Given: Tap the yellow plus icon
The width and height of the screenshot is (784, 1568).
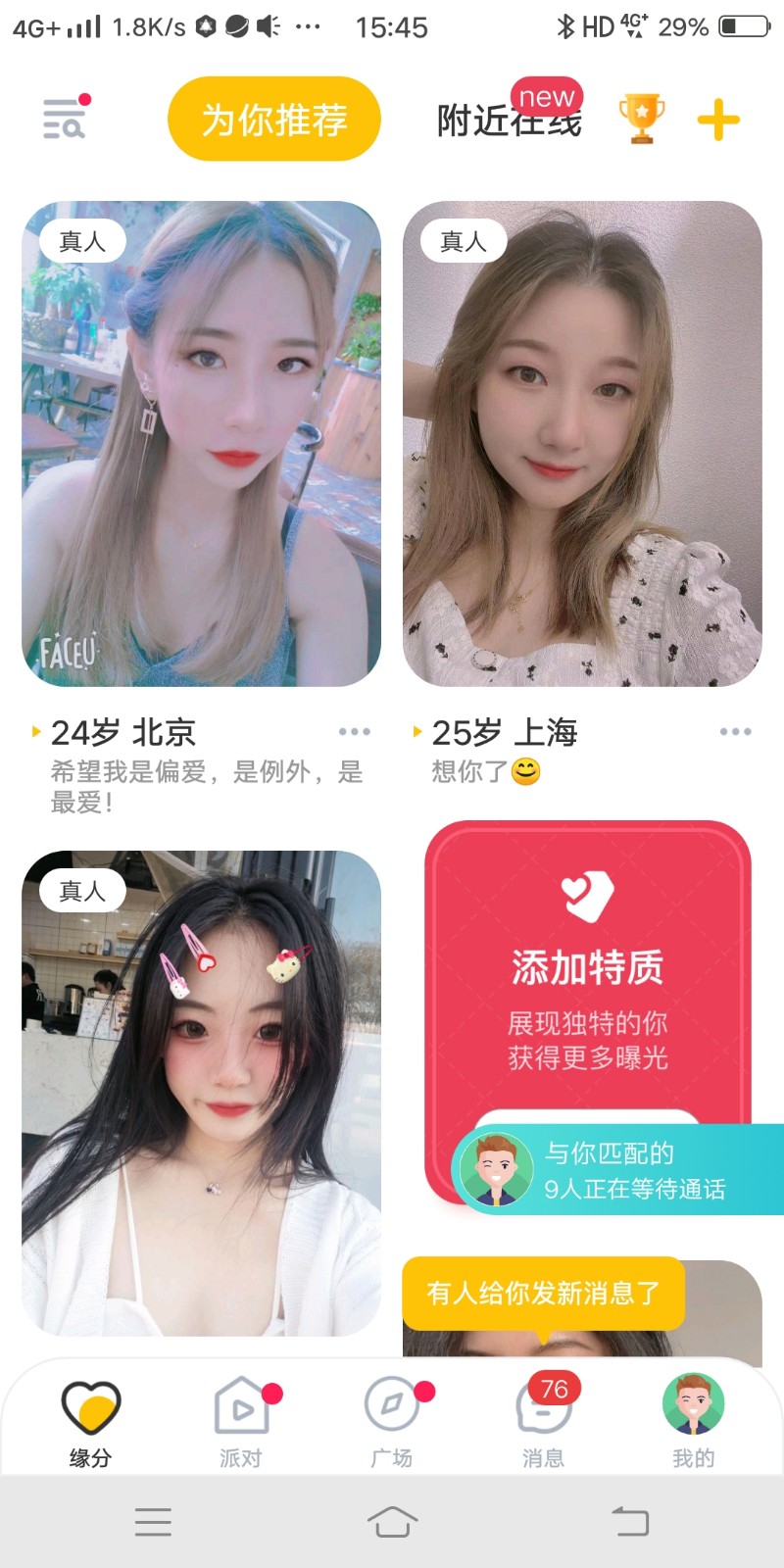Looking at the screenshot, I should [718, 120].
